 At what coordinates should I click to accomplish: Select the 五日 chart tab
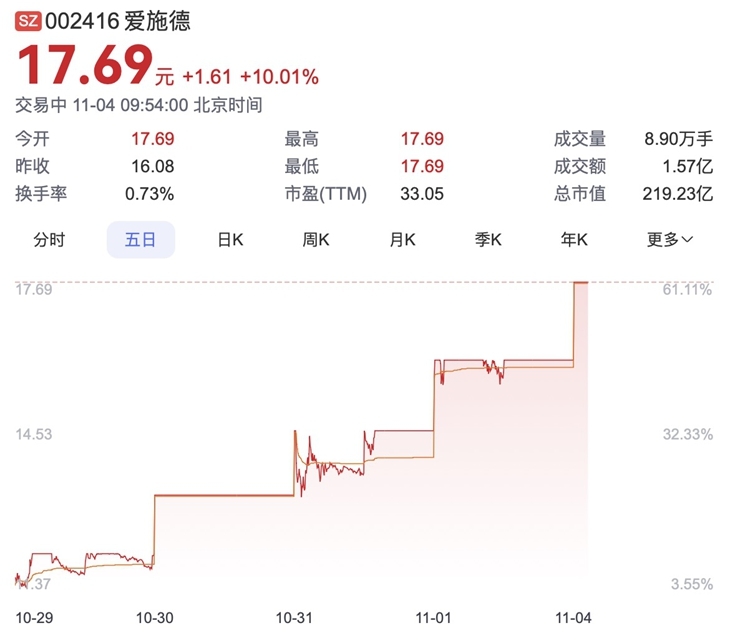(x=141, y=240)
